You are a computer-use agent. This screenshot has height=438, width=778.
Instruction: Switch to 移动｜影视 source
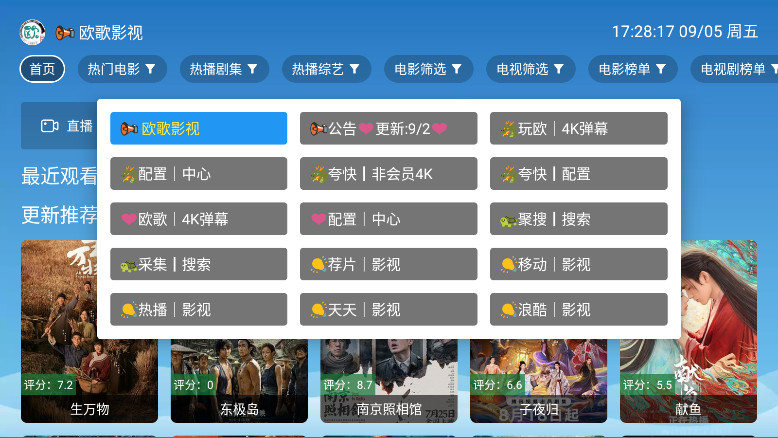[578, 264]
